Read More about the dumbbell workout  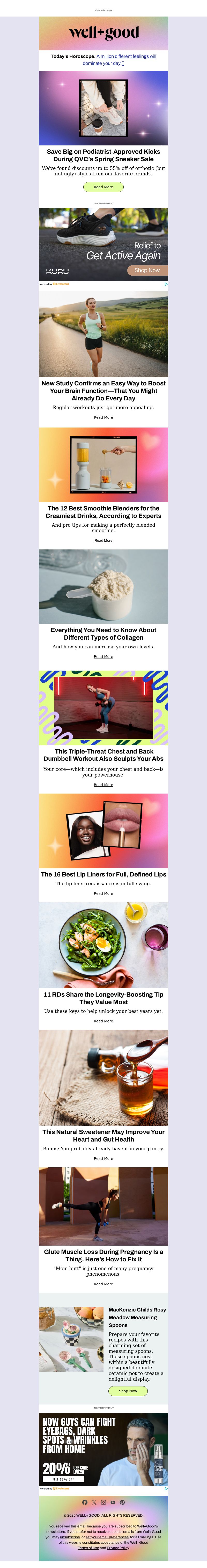coord(103,785)
